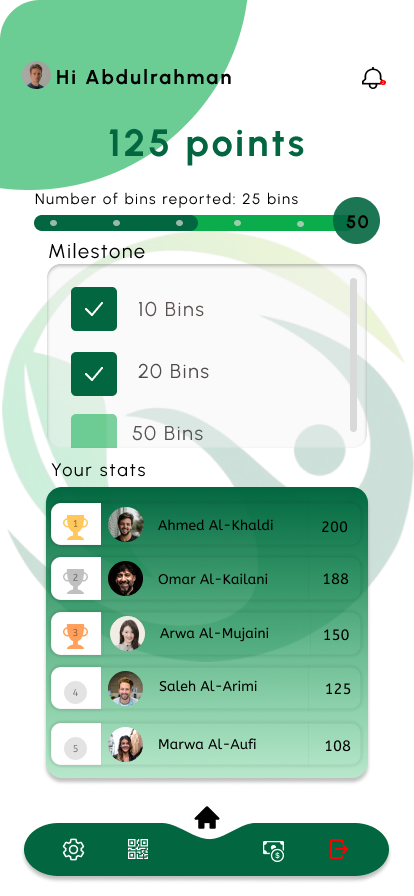Check the 50 Bins milestone box
This screenshot has height=896, width=414.
pyautogui.click(x=94, y=431)
